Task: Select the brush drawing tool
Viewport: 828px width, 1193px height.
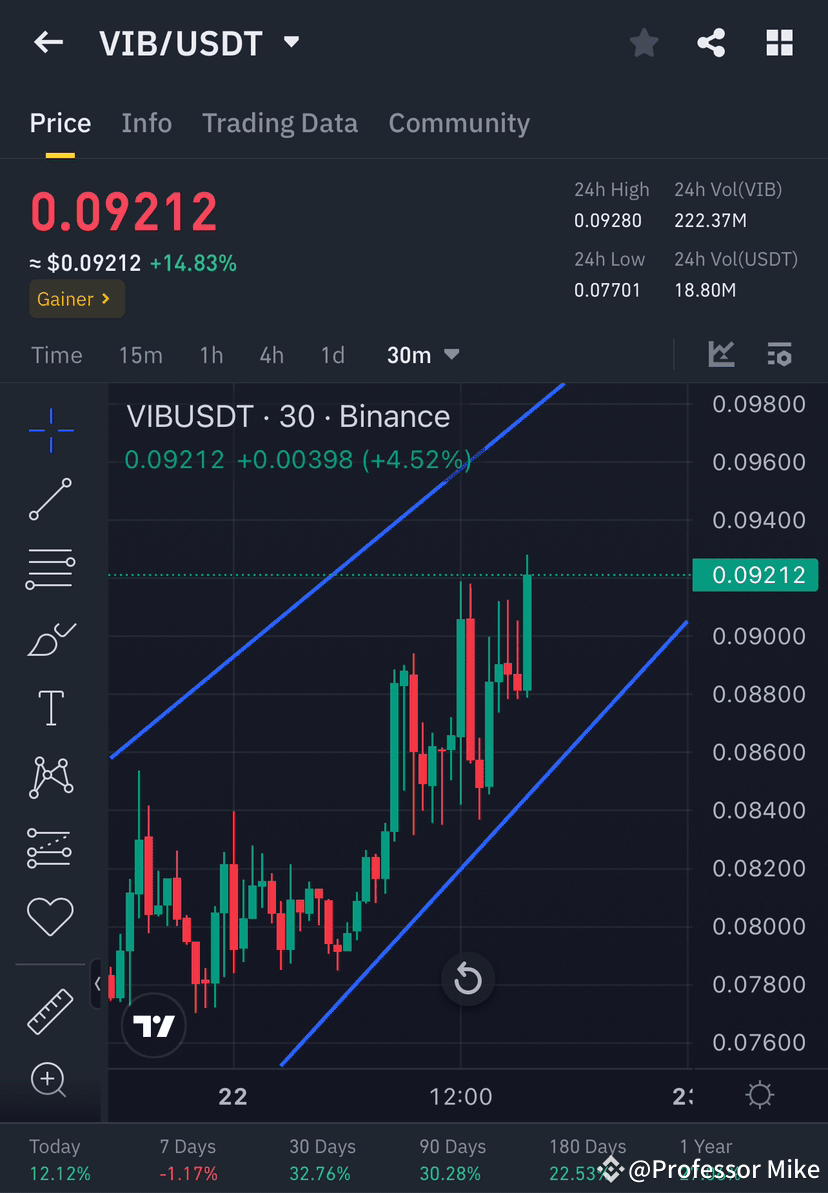Action: 50,638
